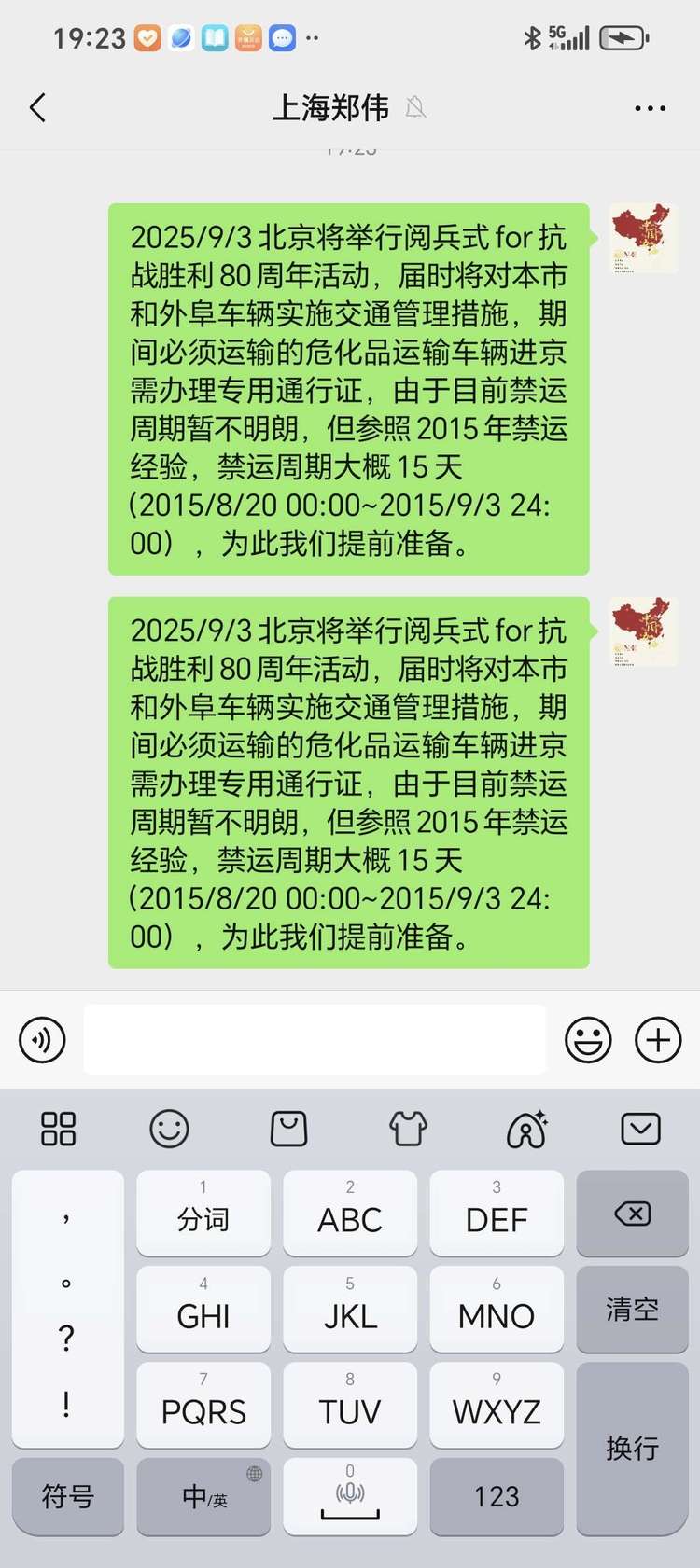The image size is (700, 1568).
Task: Tap the space bar microphone key
Action: 350,1496
